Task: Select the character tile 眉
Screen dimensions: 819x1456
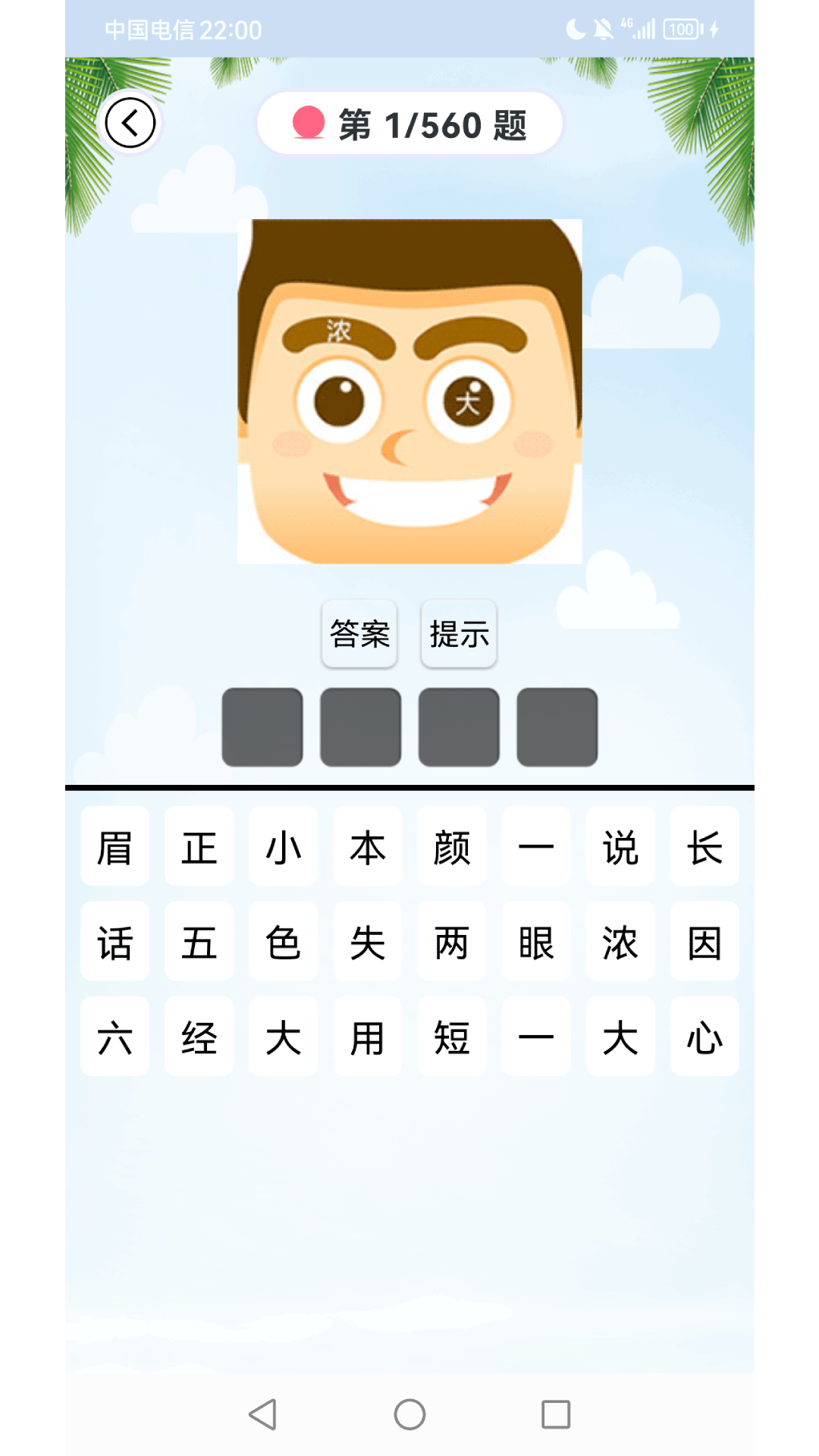Action: click(115, 849)
